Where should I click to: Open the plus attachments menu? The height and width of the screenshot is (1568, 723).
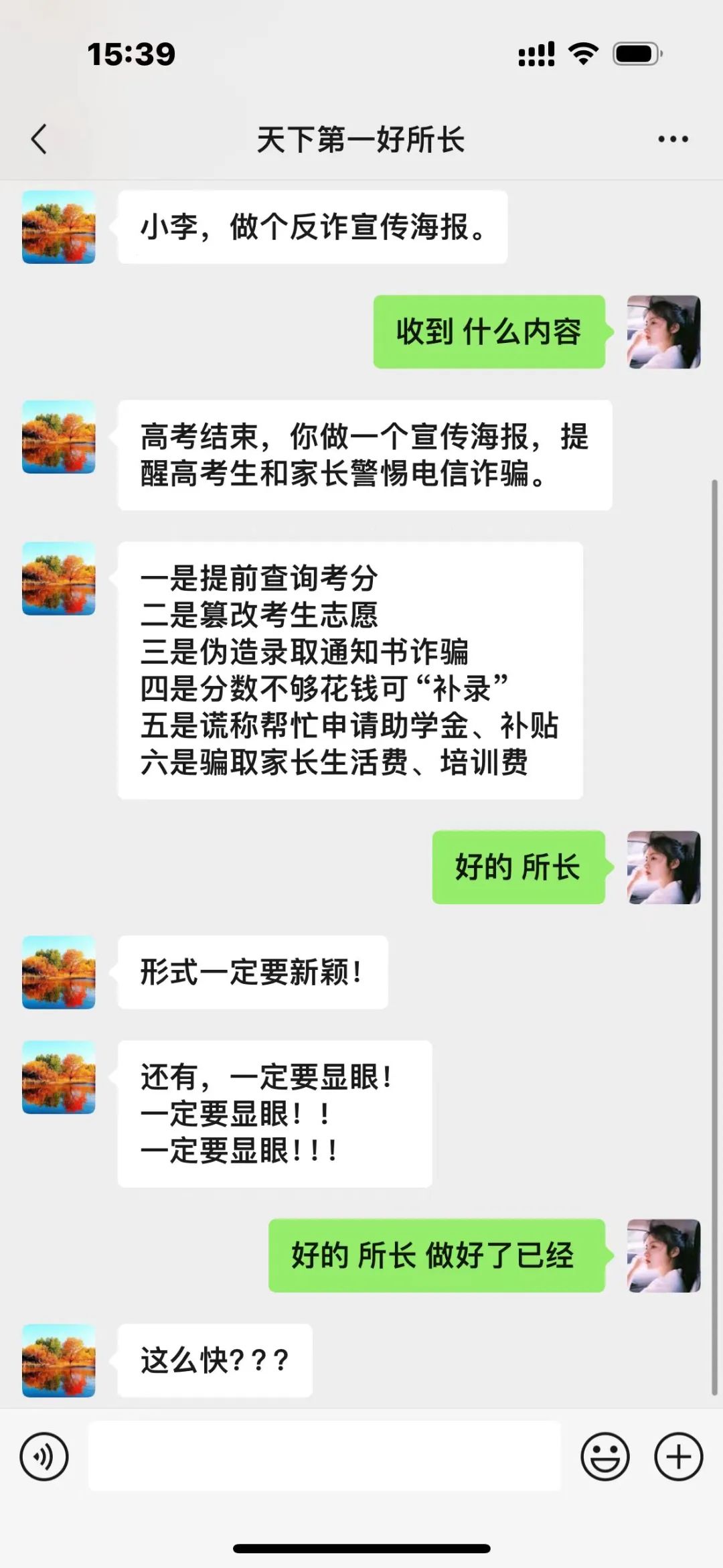coord(679,1457)
